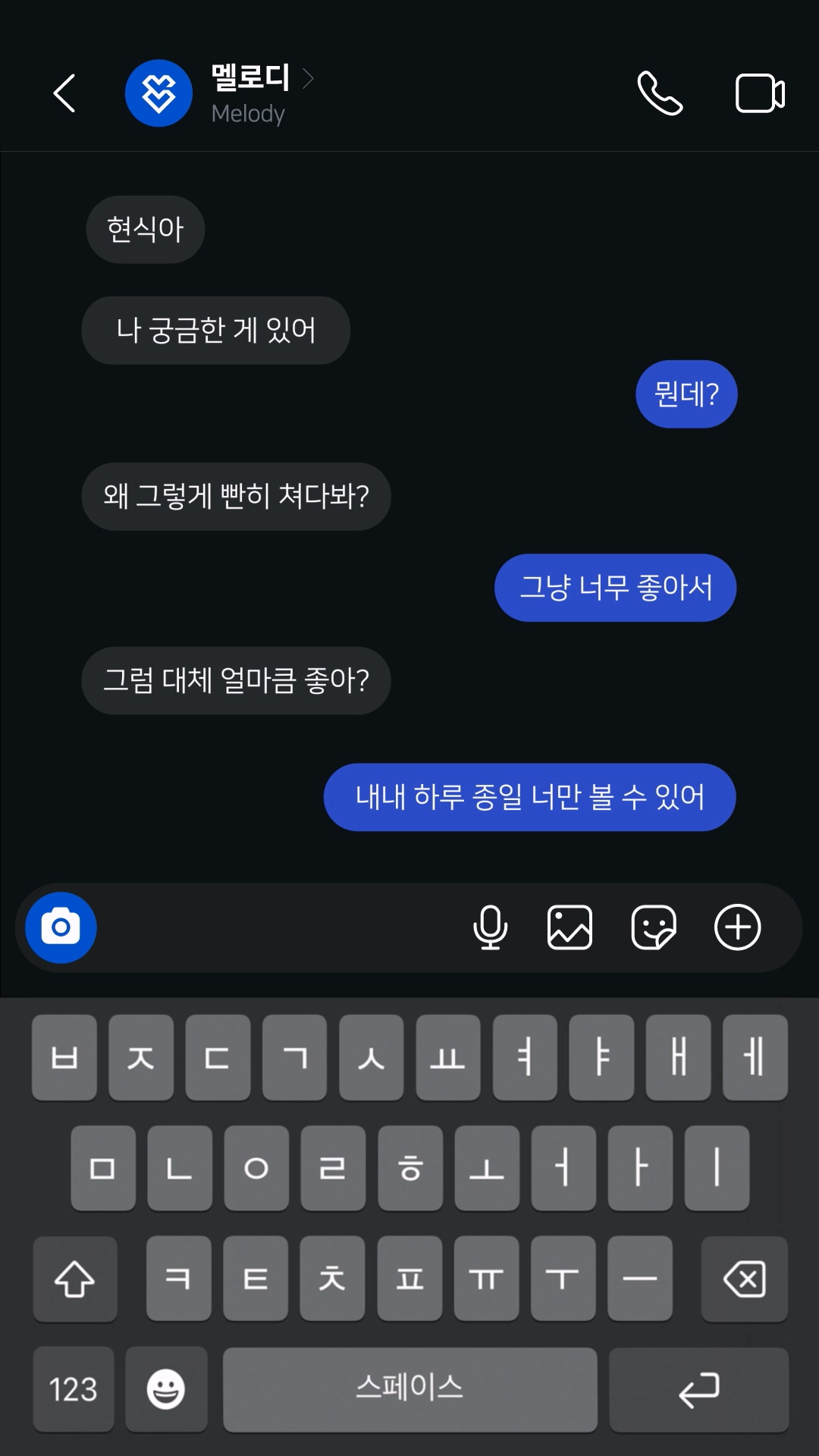The image size is (819, 1456).
Task: Switch keyboard to 123 number layout
Action: pos(74,1389)
